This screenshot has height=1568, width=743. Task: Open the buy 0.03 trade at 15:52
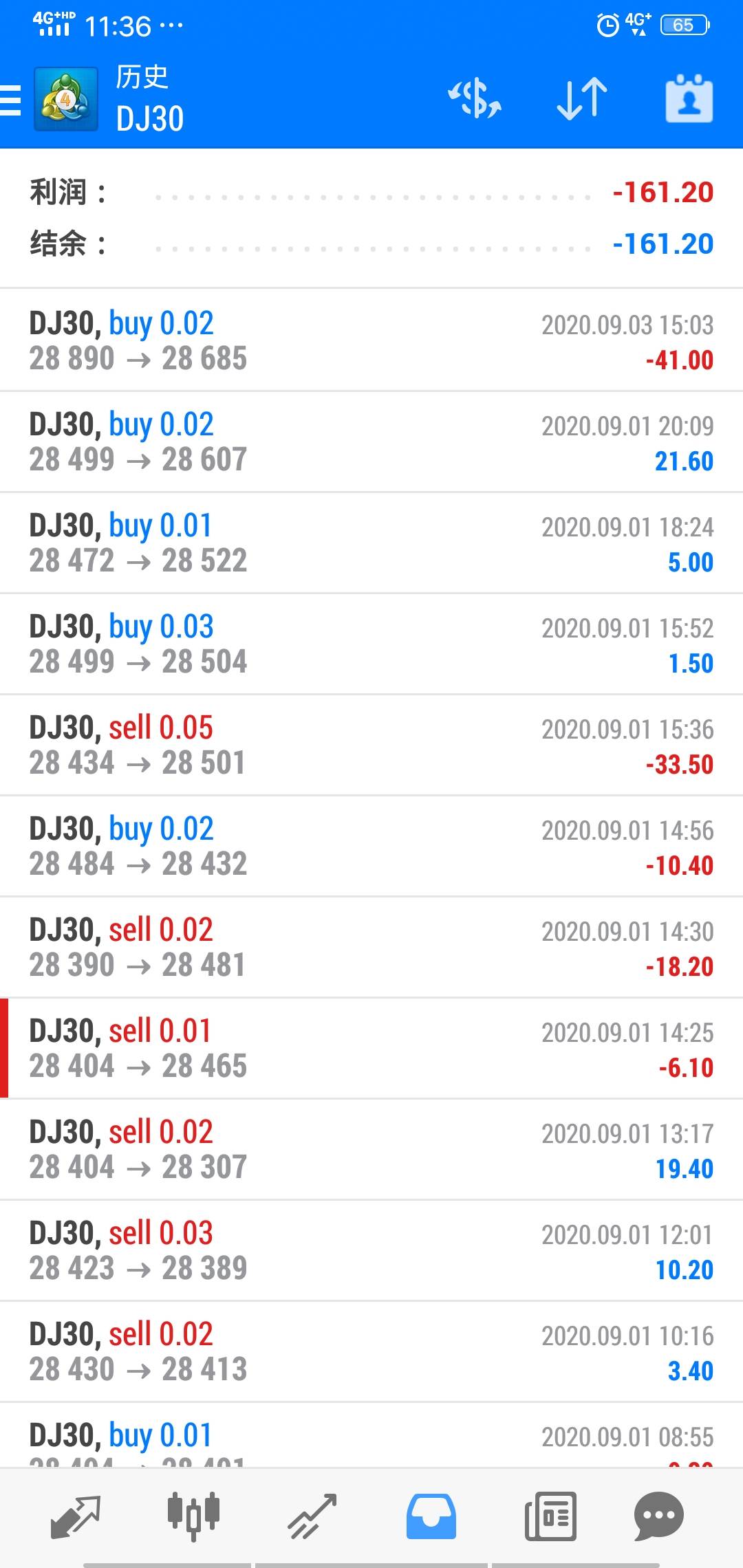(371, 644)
